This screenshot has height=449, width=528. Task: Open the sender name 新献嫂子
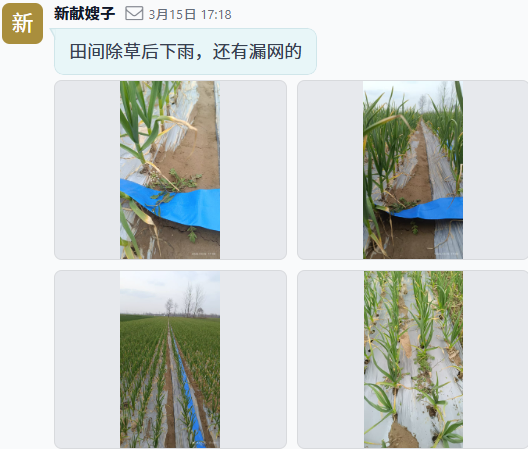click(85, 14)
